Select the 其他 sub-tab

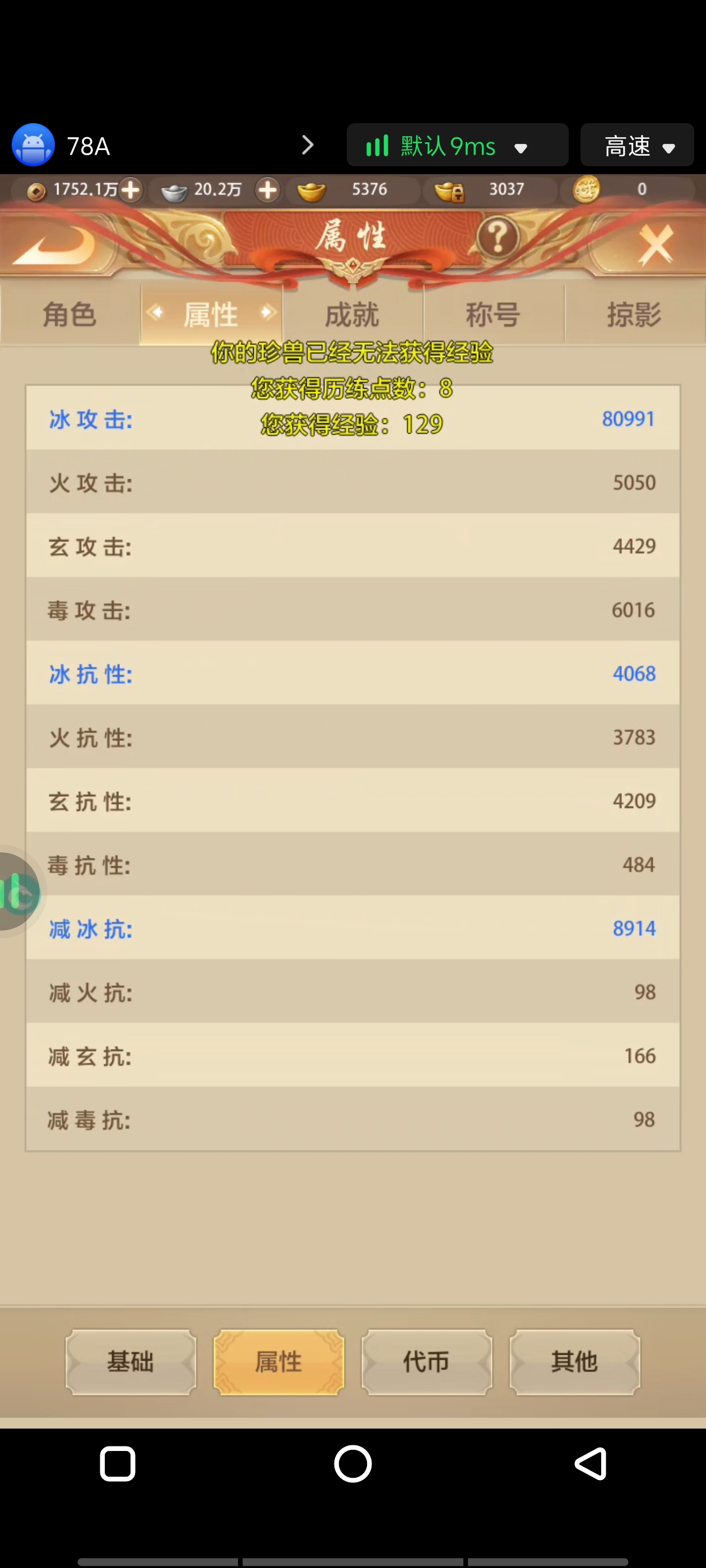[x=574, y=1362]
